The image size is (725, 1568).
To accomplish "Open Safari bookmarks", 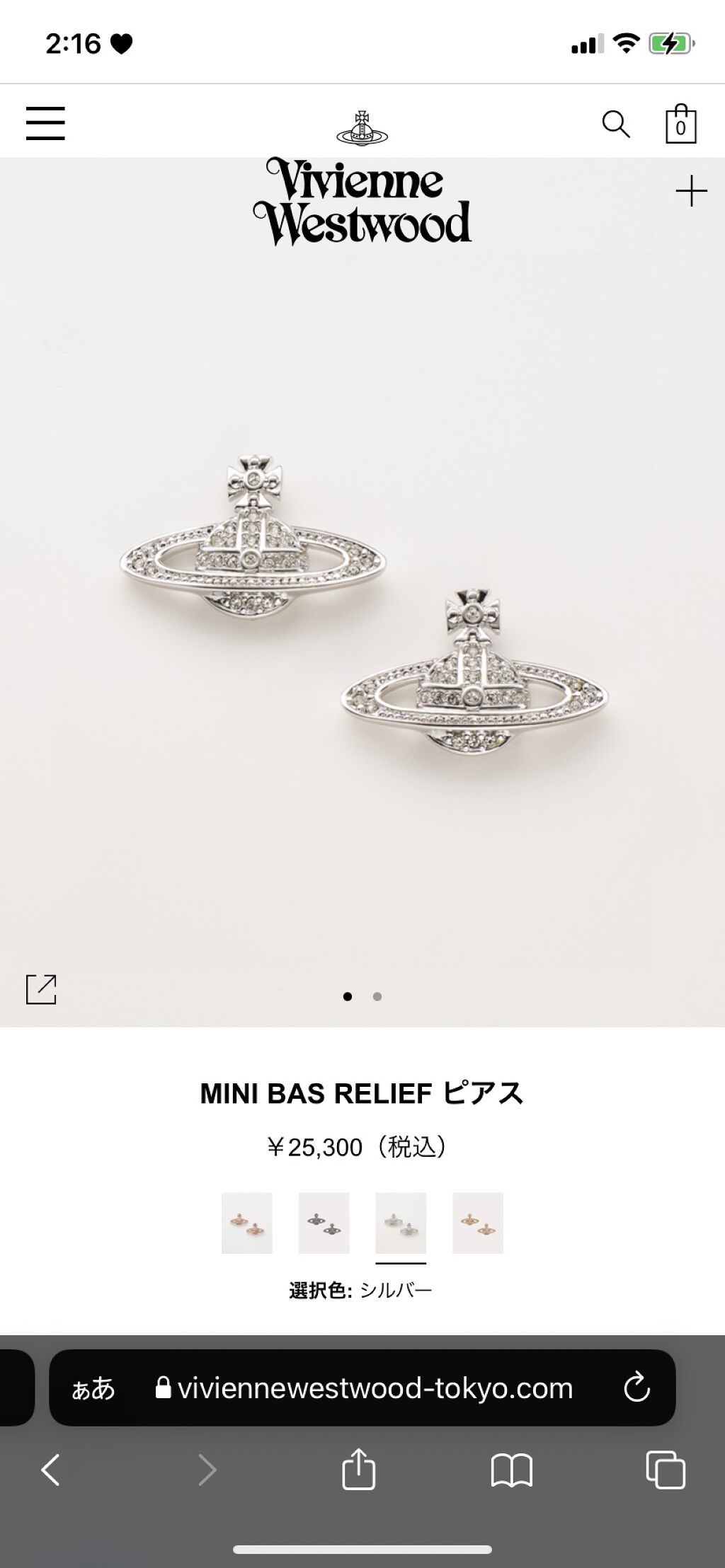I will click(511, 1470).
